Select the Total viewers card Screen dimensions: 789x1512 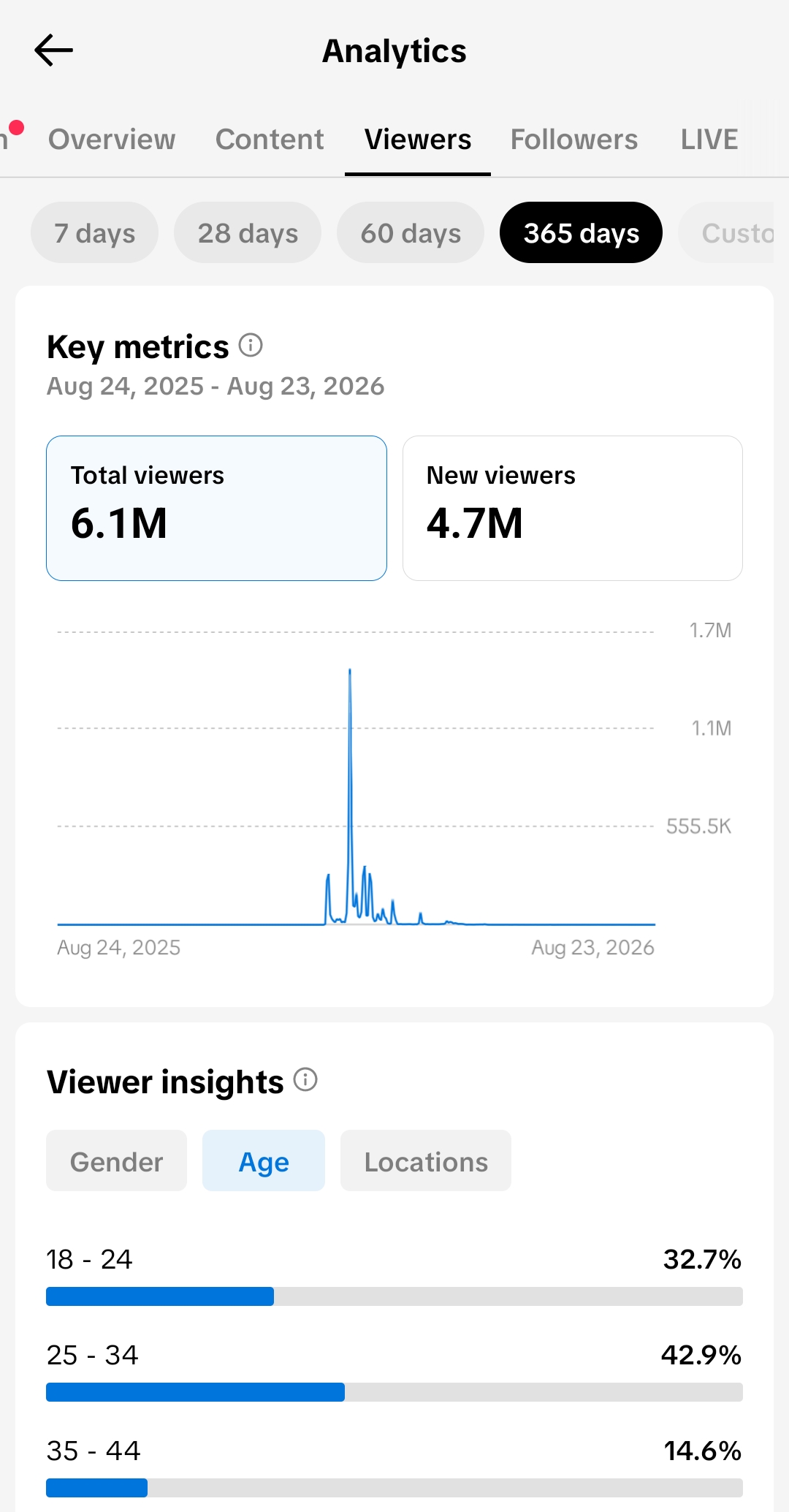click(x=216, y=508)
